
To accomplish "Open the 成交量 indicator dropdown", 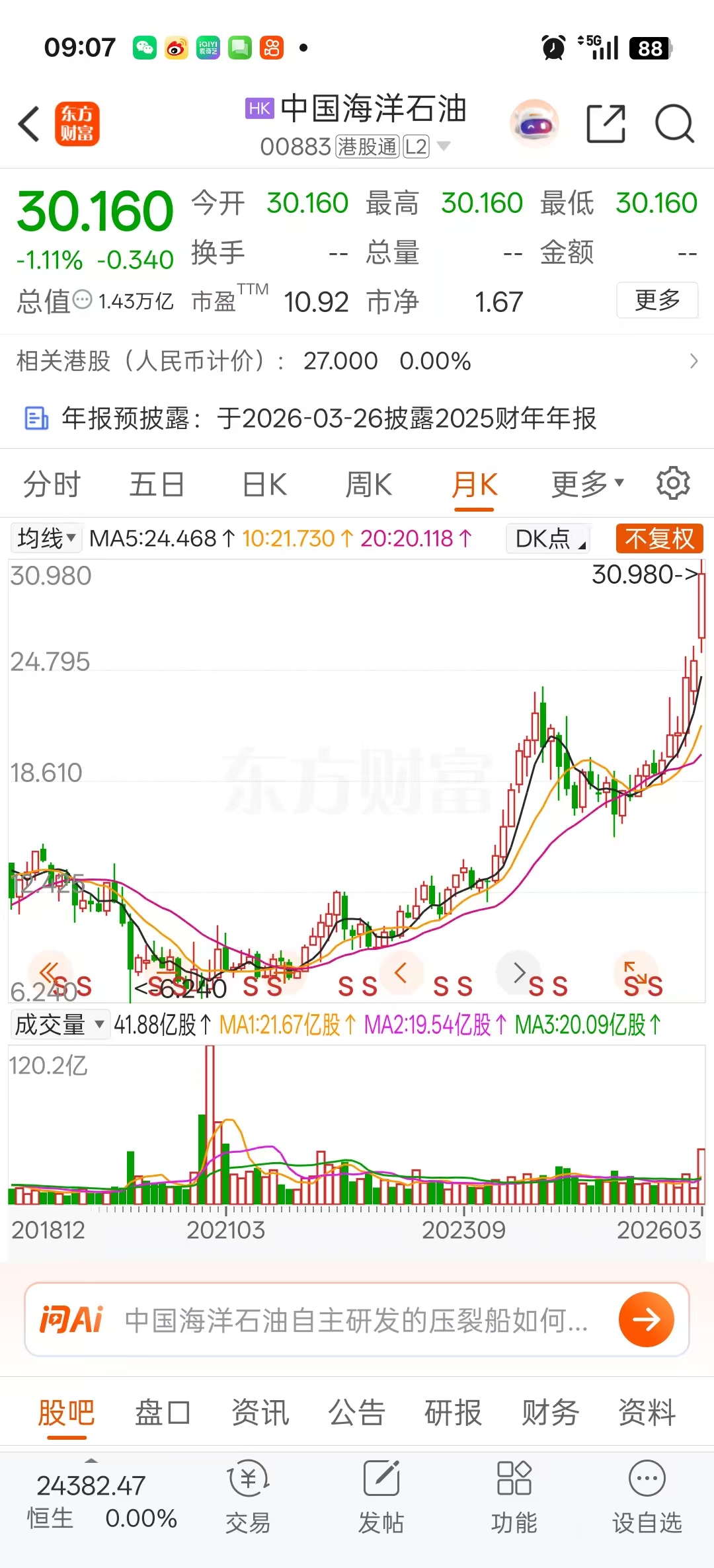I will 59,1025.
